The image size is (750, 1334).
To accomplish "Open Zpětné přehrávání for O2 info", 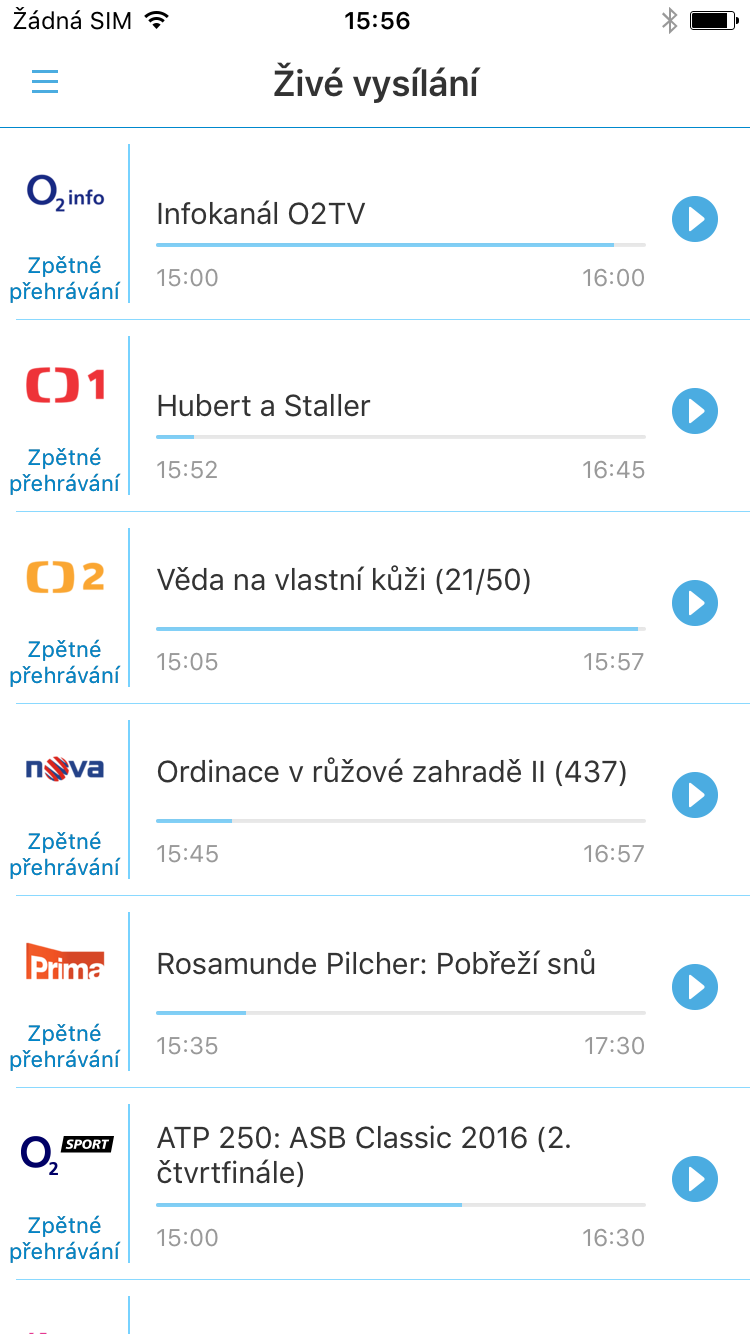I will [x=65, y=278].
